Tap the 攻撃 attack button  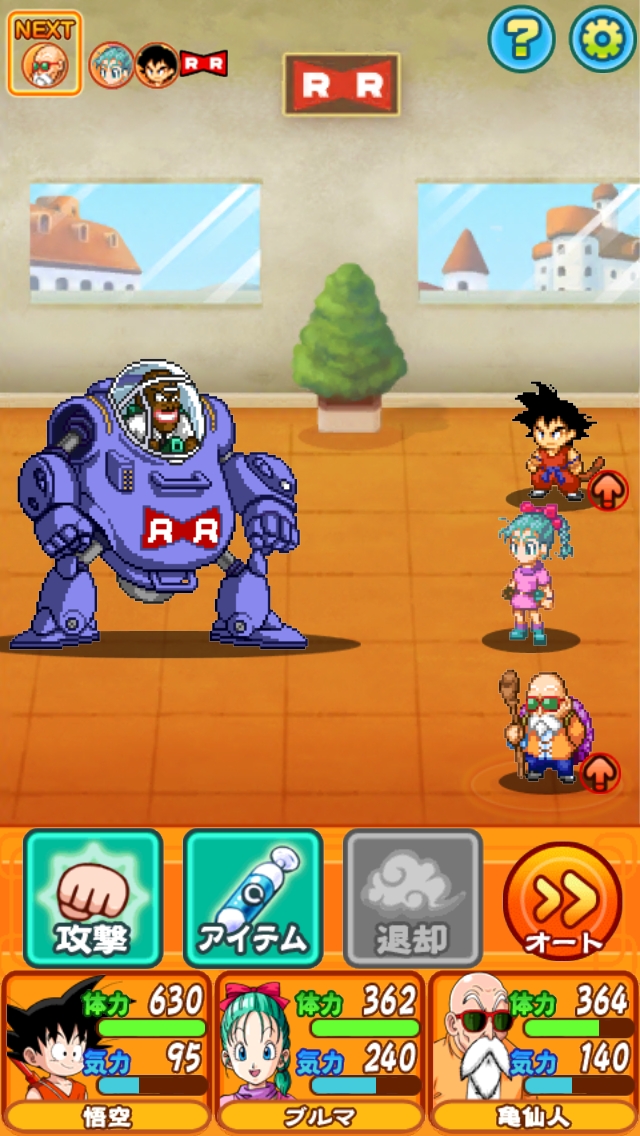[93, 899]
